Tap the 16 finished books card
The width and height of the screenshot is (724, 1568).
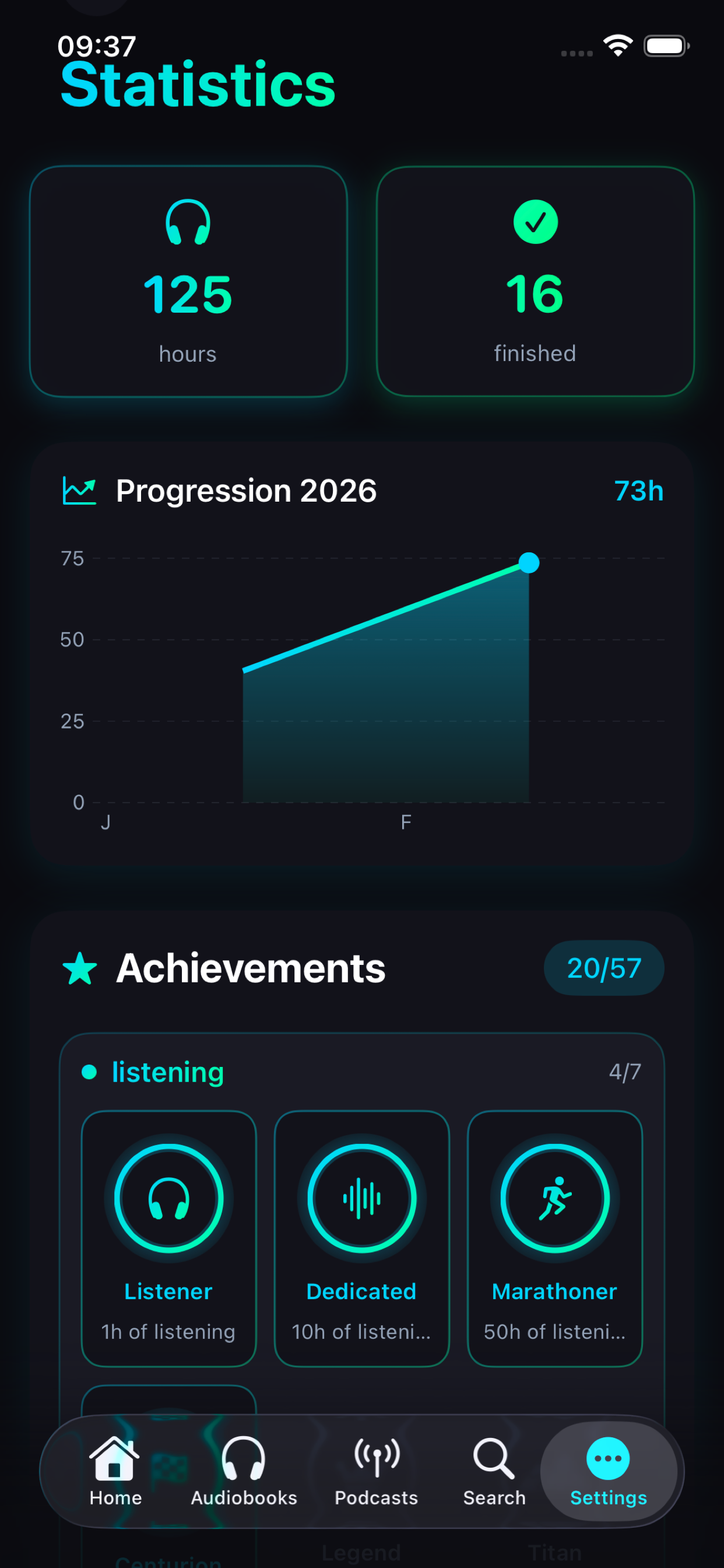coord(535,281)
